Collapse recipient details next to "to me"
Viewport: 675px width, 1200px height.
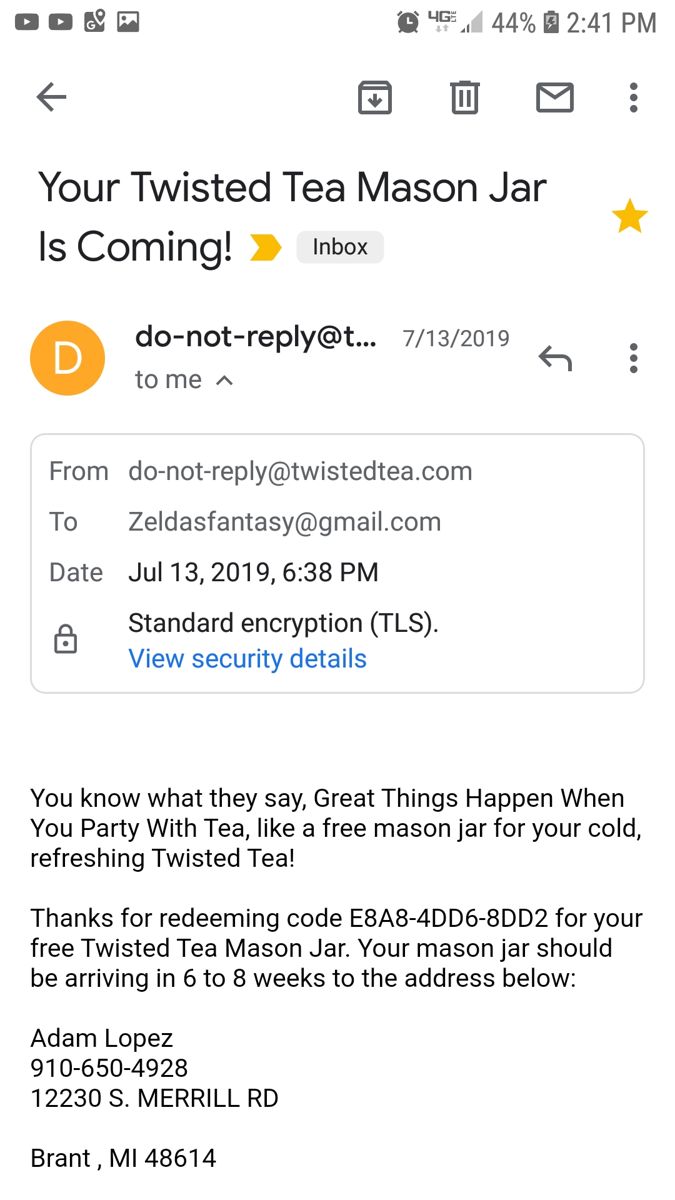pyautogui.click(x=225, y=380)
